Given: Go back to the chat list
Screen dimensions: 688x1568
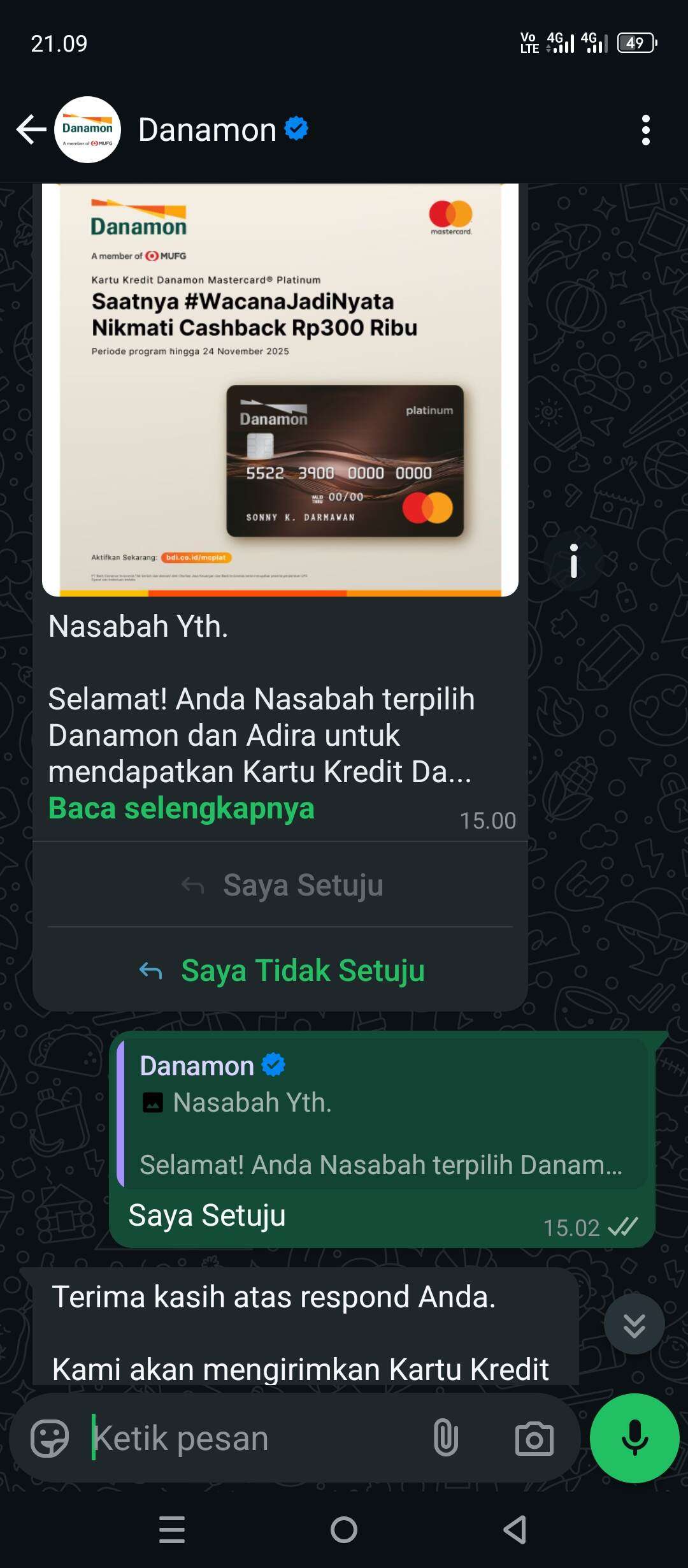Looking at the screenshot, I should 31,130.
